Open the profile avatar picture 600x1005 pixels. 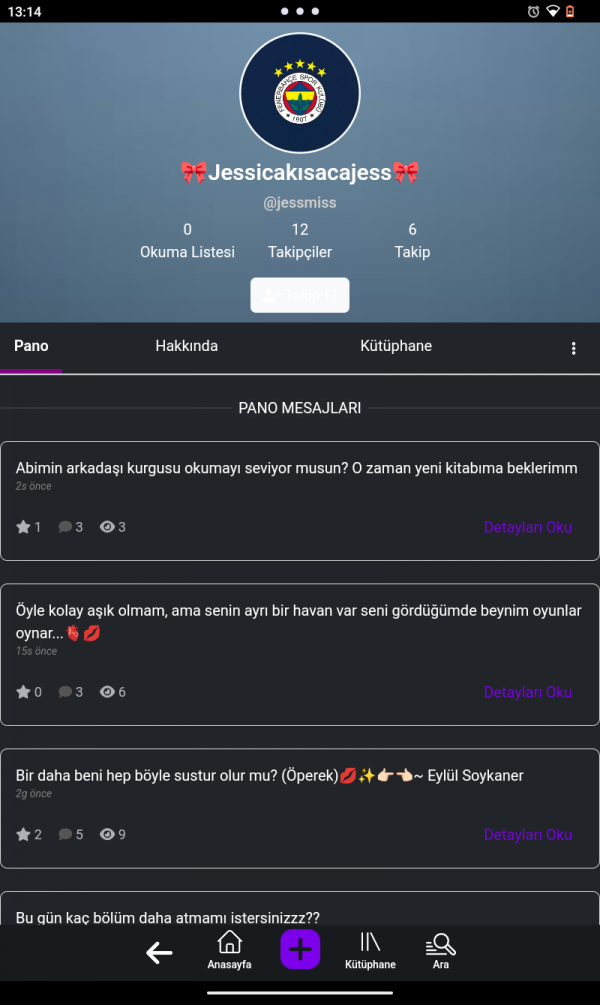tap(300, 94)
